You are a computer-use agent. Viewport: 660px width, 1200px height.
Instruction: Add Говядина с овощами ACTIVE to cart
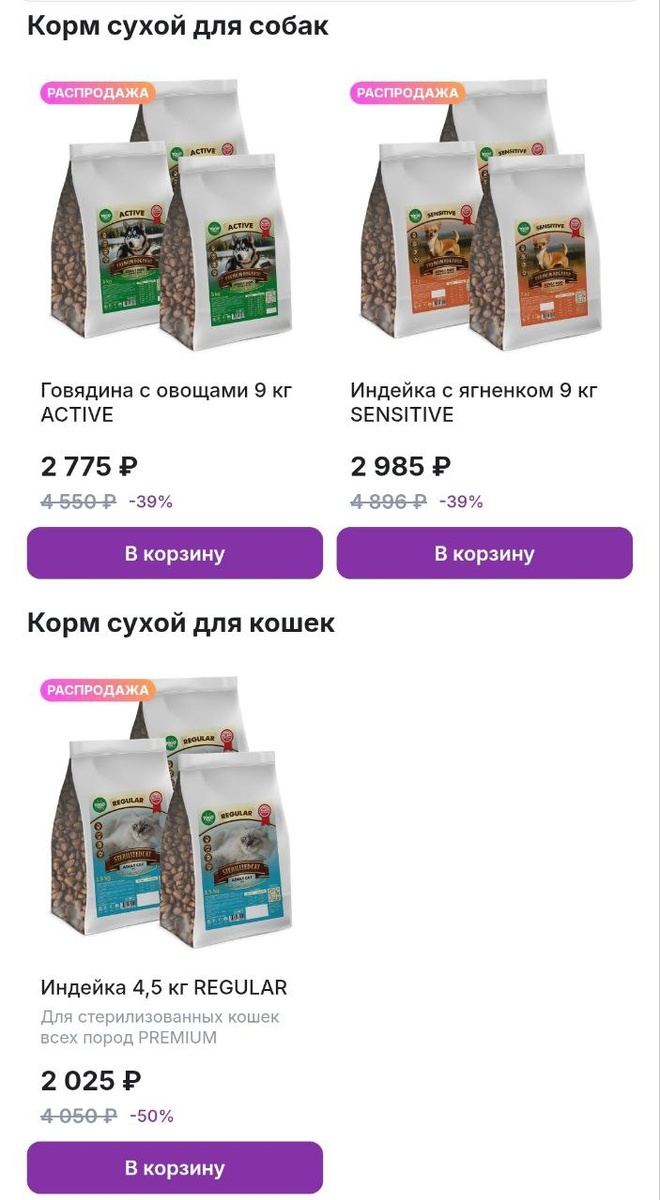click(x=175, y=553)
